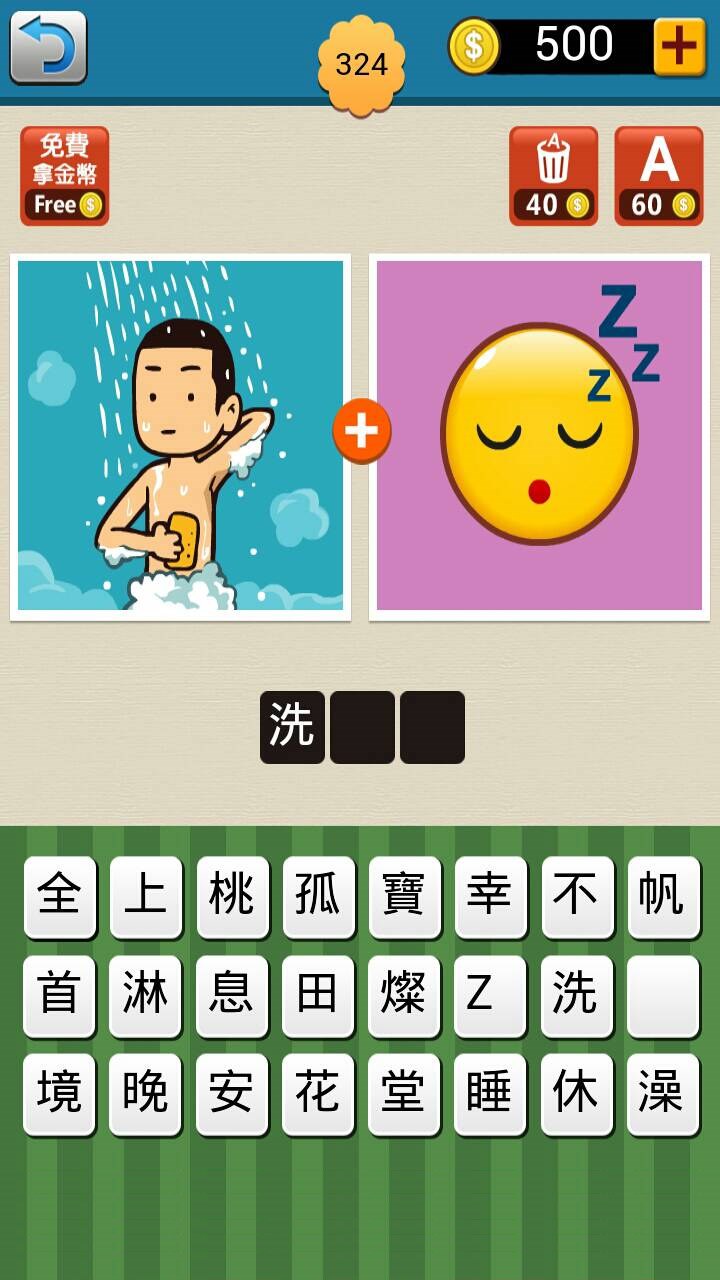Remove the filled 洗 from the answer slot
The image size is (720, 1280).
coord(292,727)
